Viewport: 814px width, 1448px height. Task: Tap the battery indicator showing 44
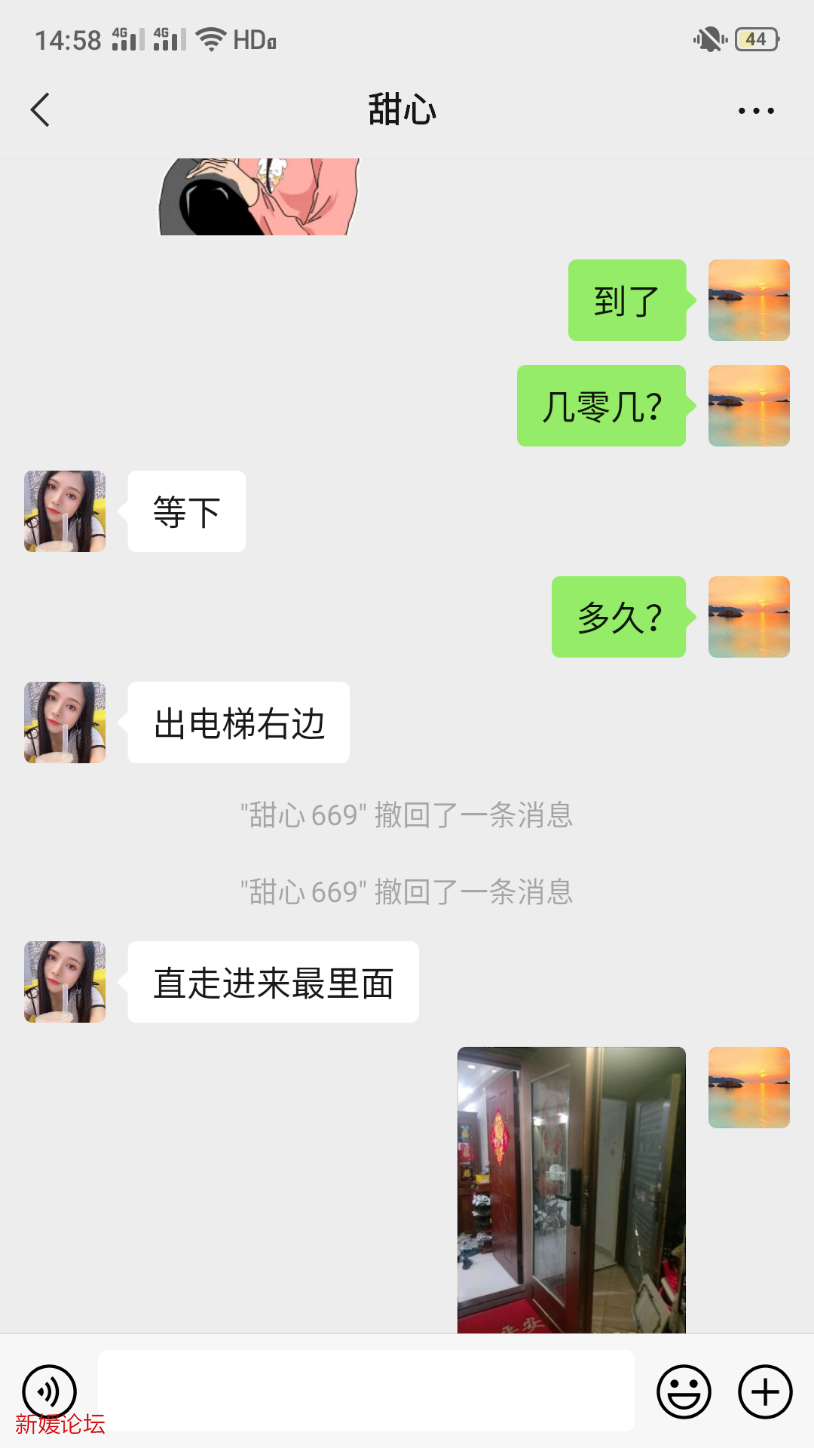point(756,38)
